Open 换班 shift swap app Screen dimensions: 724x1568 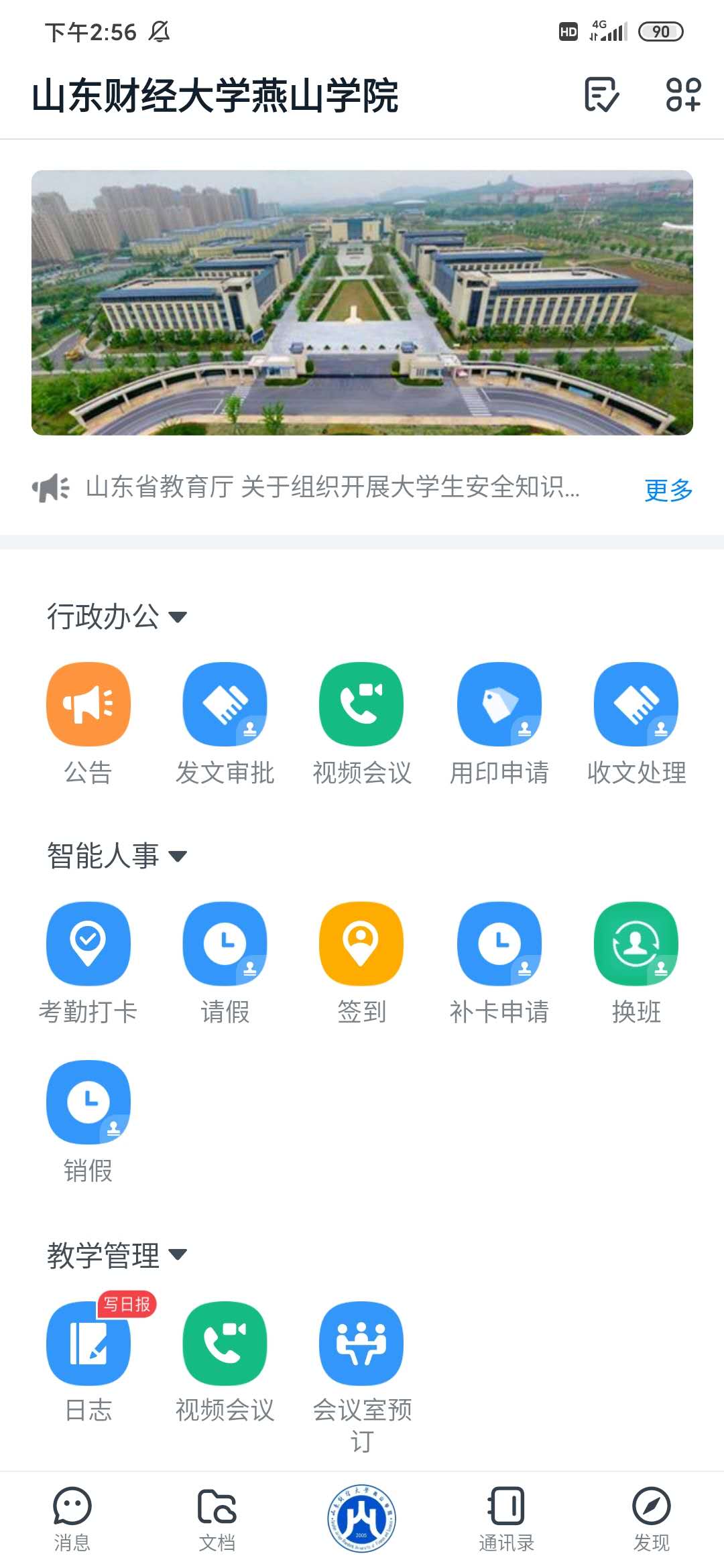point(636,943)
